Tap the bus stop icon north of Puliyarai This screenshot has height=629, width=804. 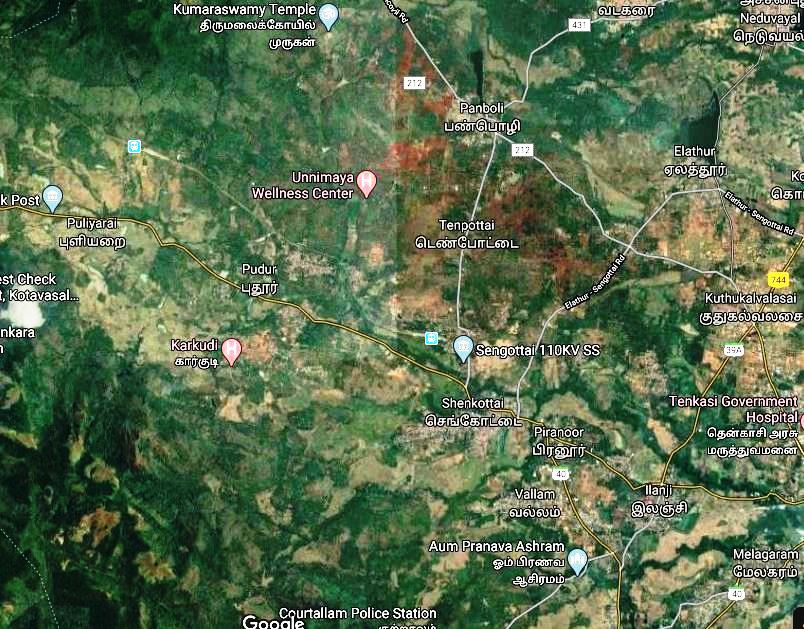coord(134,147)
